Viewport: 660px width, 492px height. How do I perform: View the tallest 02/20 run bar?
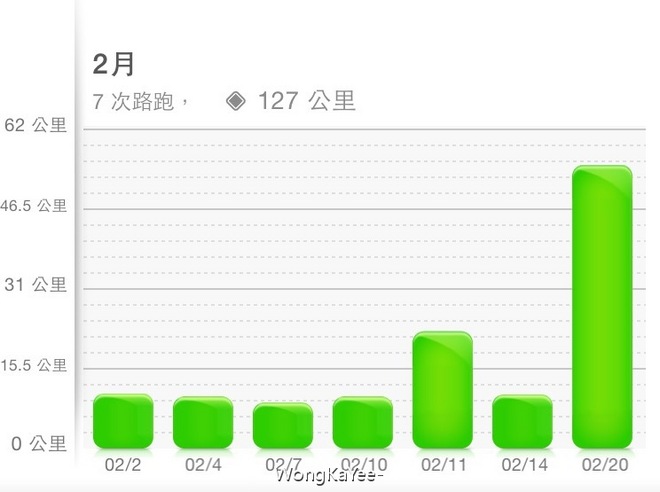coord(602,306)
